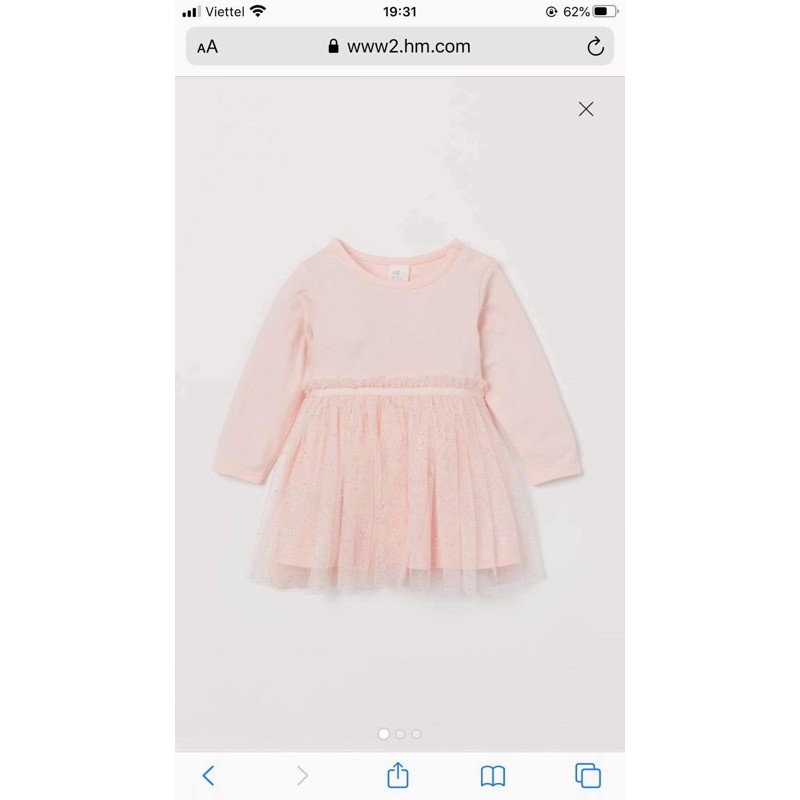Open Safari bookmarks
The image size is (800, 800).
493,775
